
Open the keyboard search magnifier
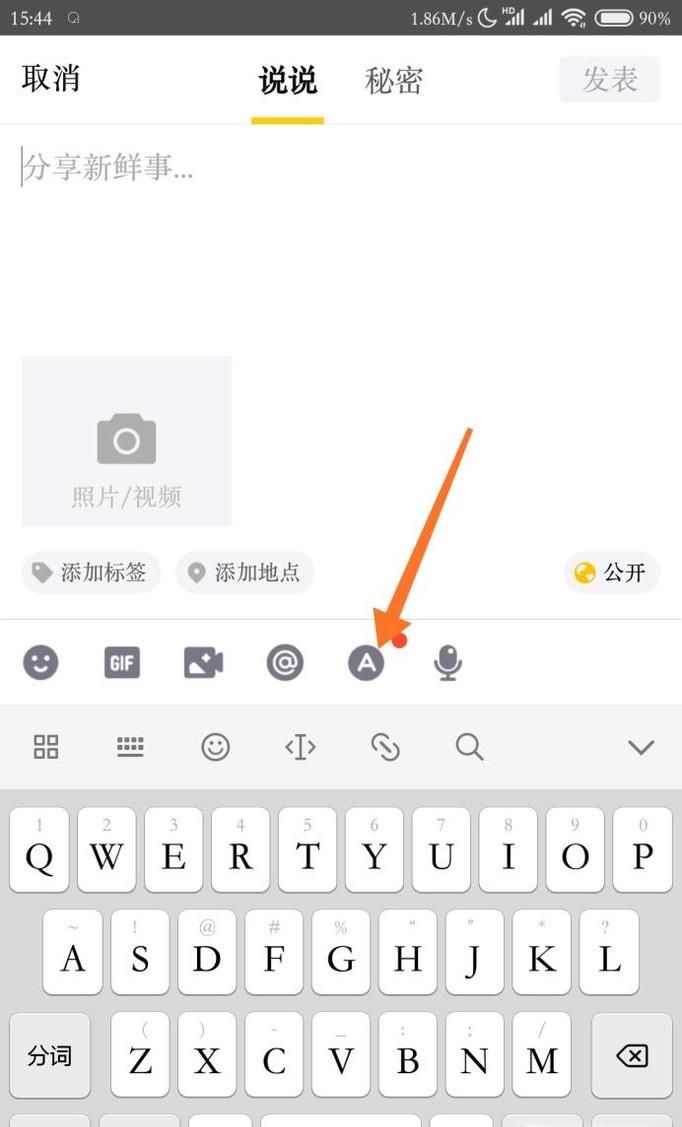coord(469,746)
